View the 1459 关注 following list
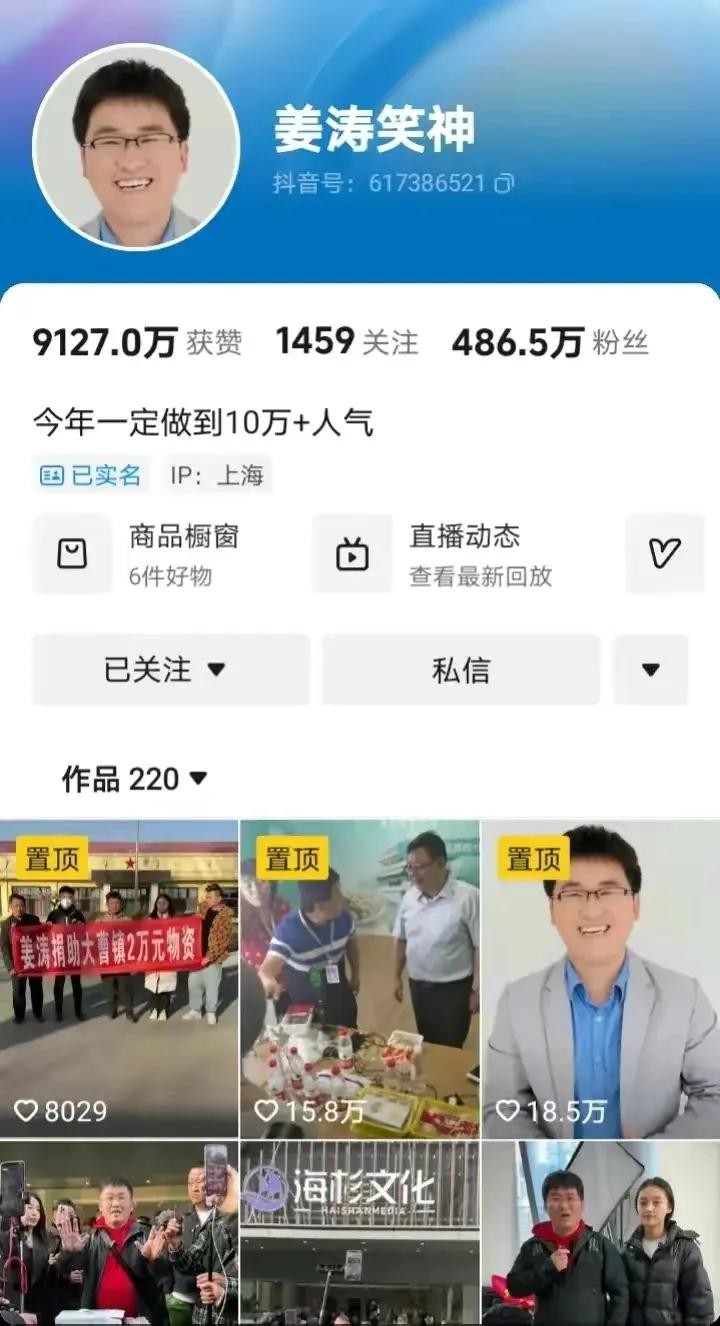 [x=347, y=342]
